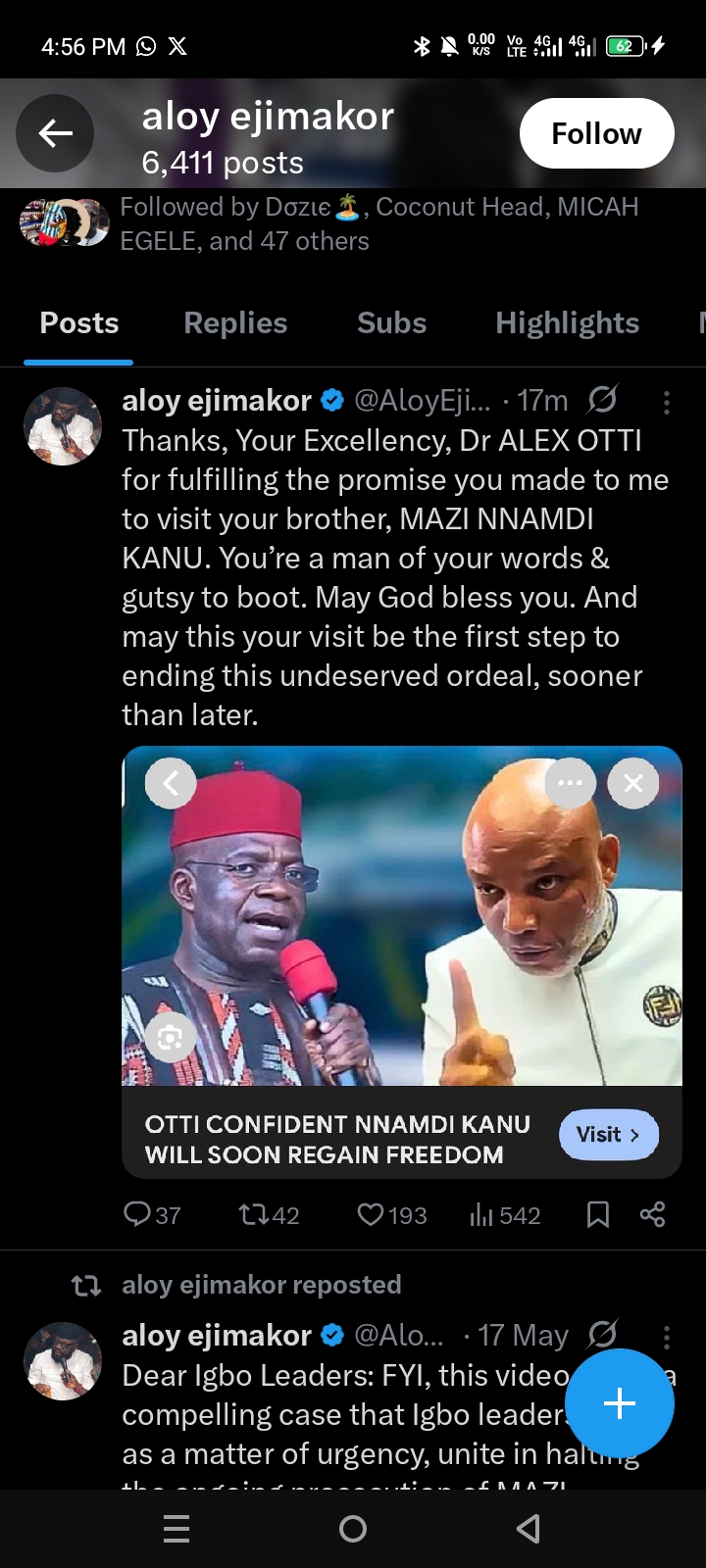Screen dimensions: 706x1568
Task: Open the Highlights tab
Action: pyautogui.click(x=567, y=323)
